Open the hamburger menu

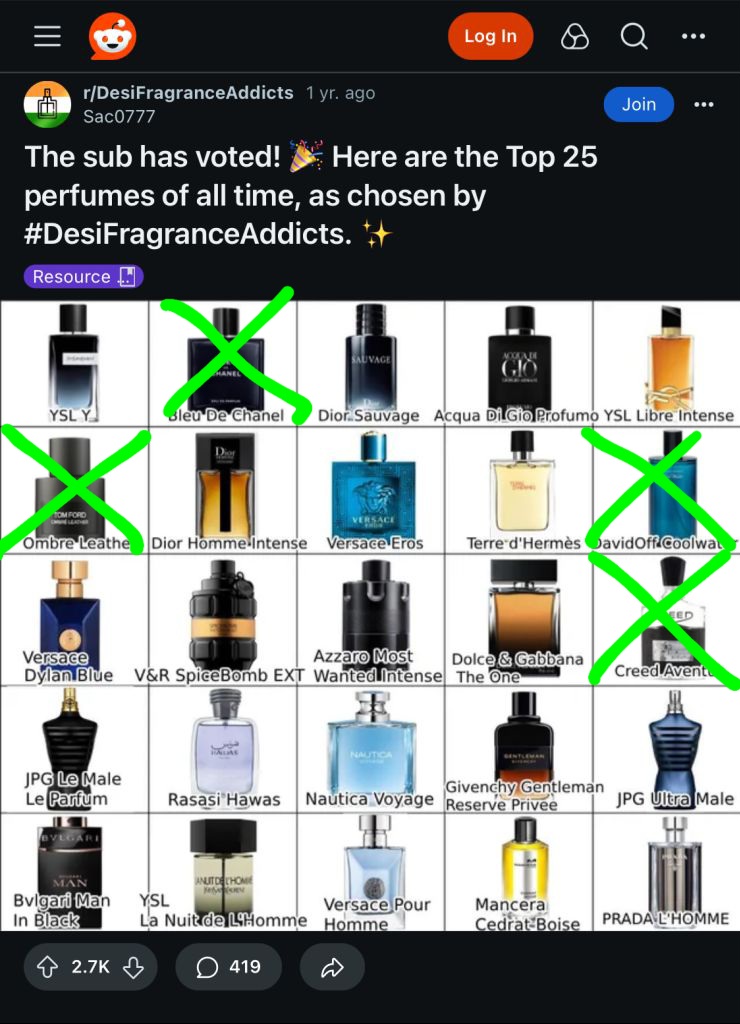[48, 37]
